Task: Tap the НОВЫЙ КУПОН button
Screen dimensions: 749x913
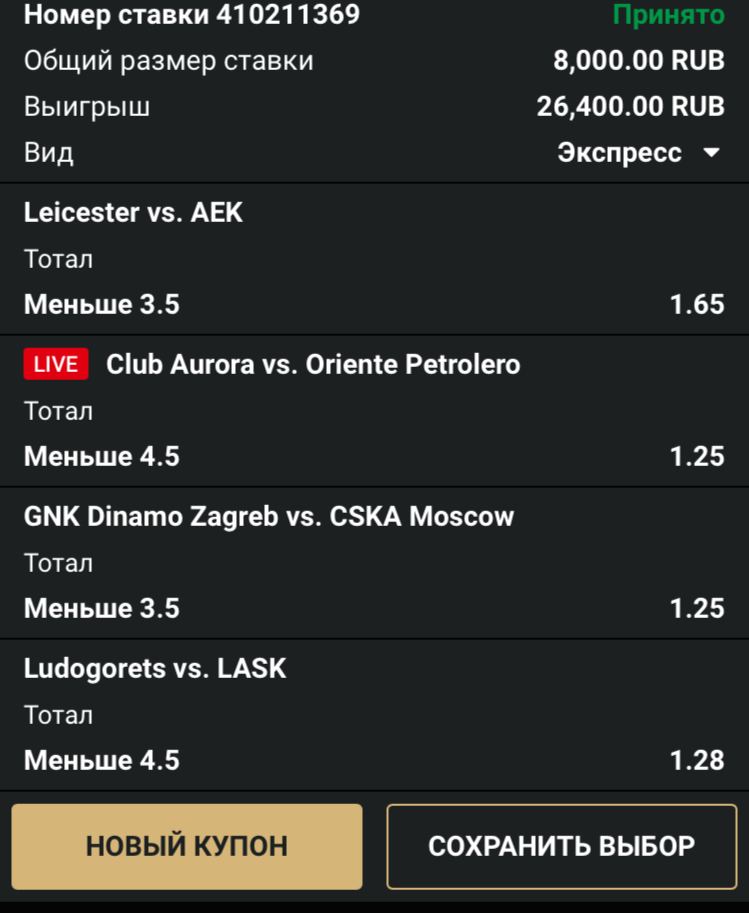Action: pyautogui.click(x=187, y=846)
